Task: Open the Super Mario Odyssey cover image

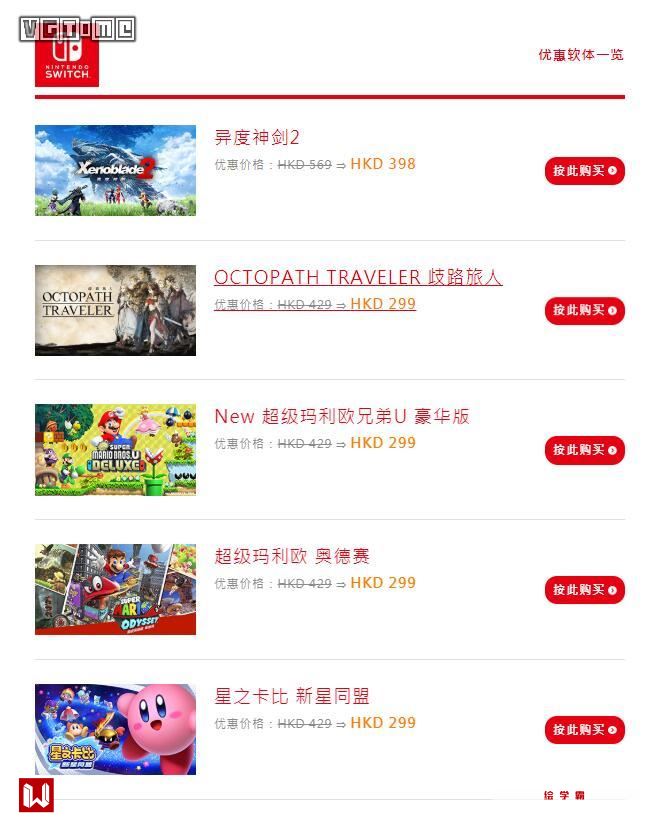Action: point(115,589)
